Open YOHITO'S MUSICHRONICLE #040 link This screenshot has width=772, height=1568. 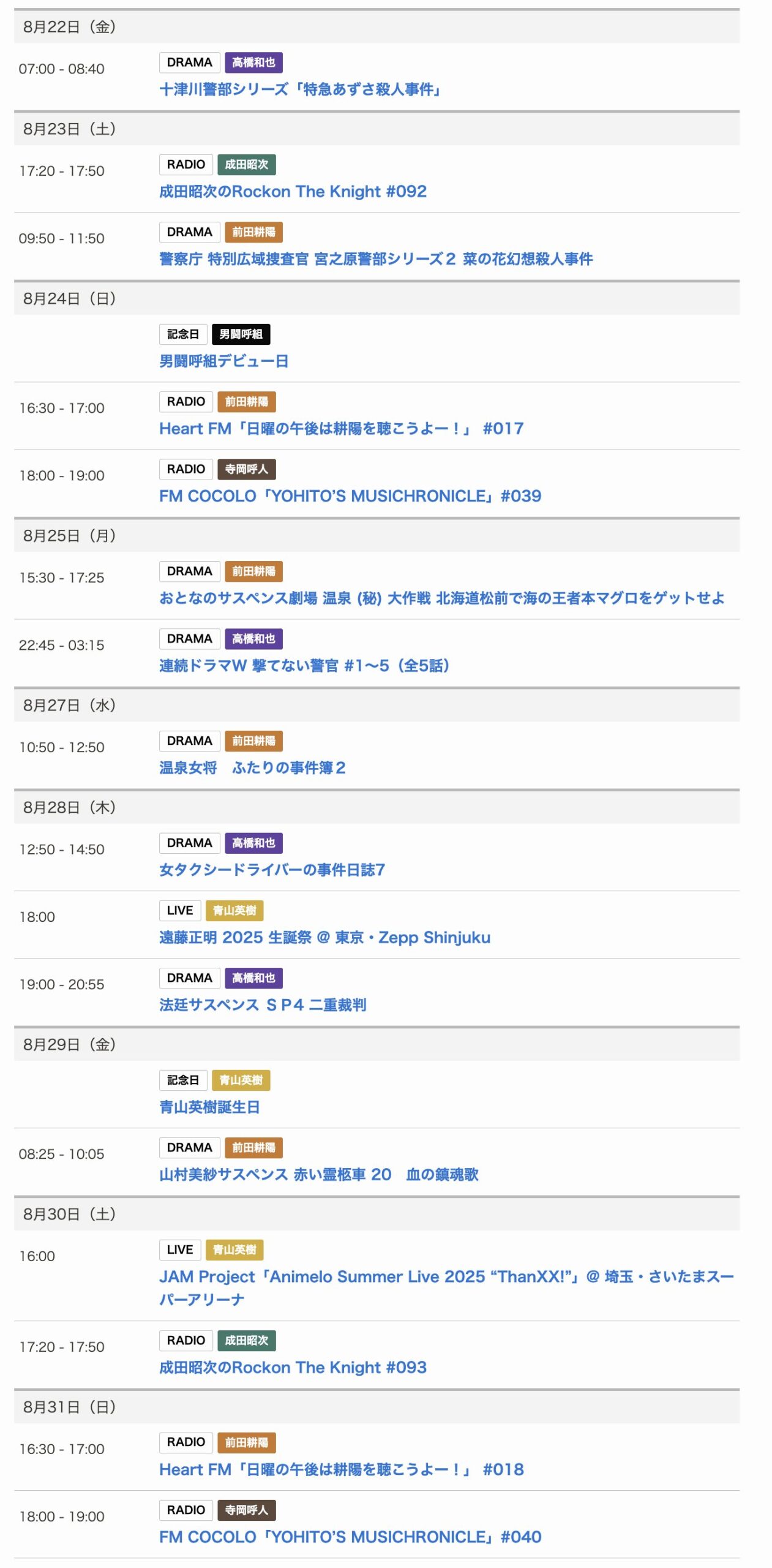[x=350, y=1537]
